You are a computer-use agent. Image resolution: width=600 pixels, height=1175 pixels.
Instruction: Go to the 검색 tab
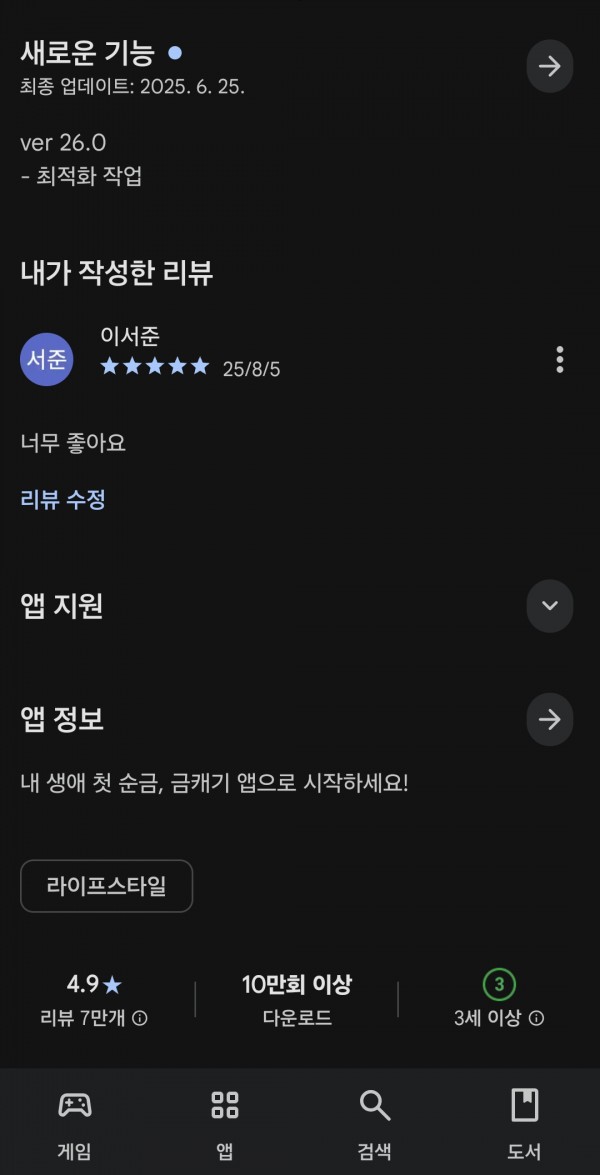[x=375, y=1124]
